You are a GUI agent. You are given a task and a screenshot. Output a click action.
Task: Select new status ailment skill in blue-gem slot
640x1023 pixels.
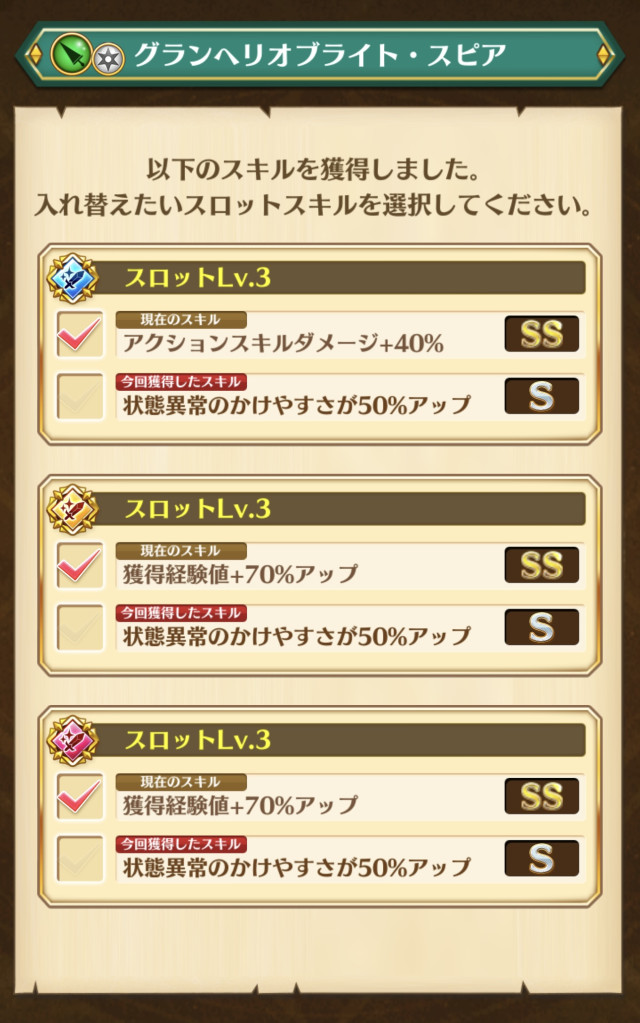pos(81,397)
